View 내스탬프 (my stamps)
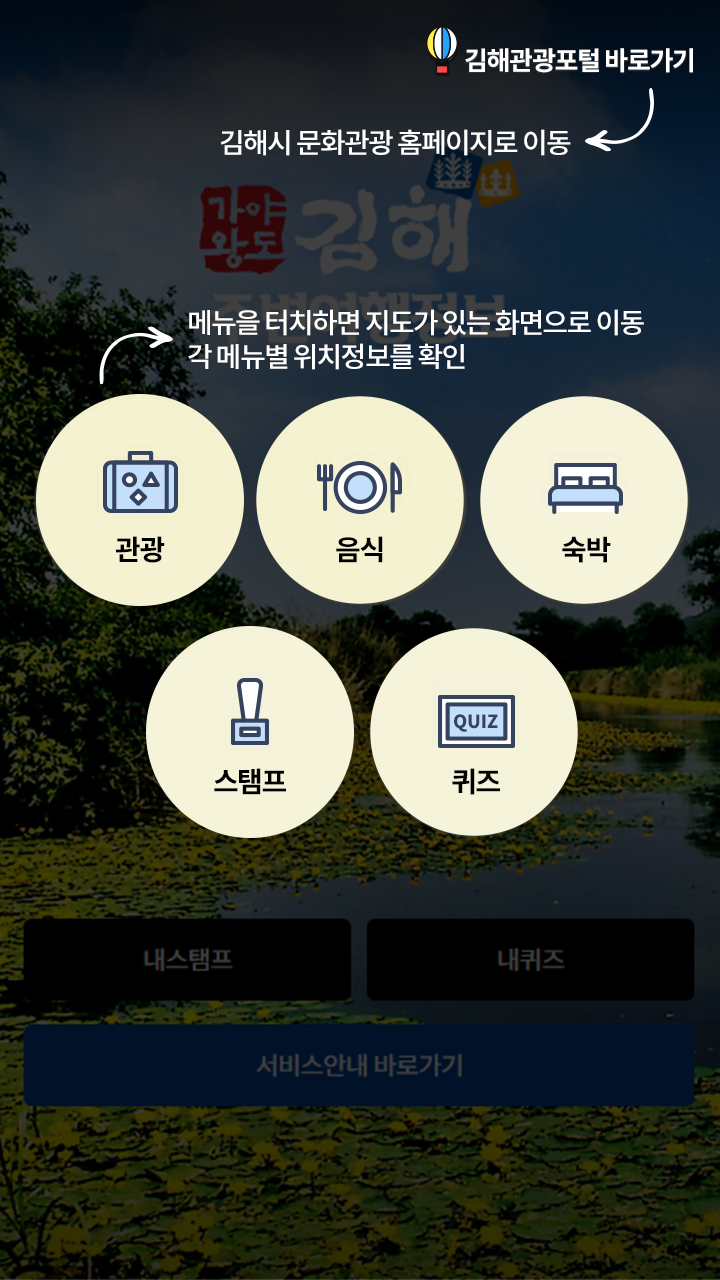The height and width of the screenshot is (1280, 720). (x=188, y=960)
